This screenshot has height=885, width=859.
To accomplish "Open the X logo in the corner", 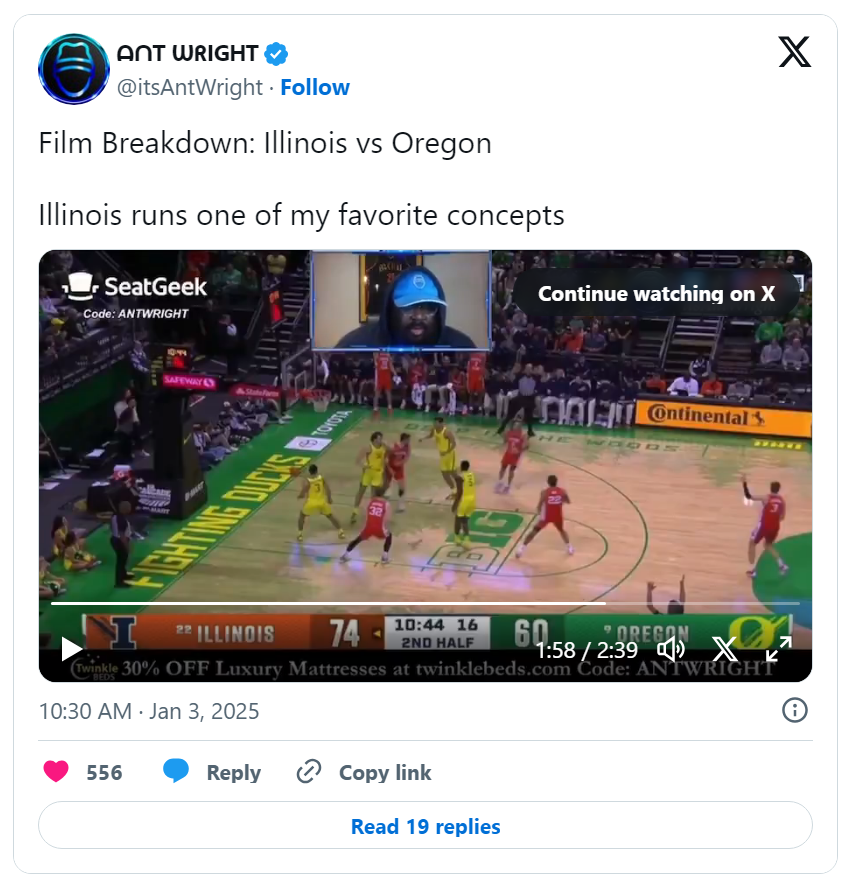I will tap(795, 51).
